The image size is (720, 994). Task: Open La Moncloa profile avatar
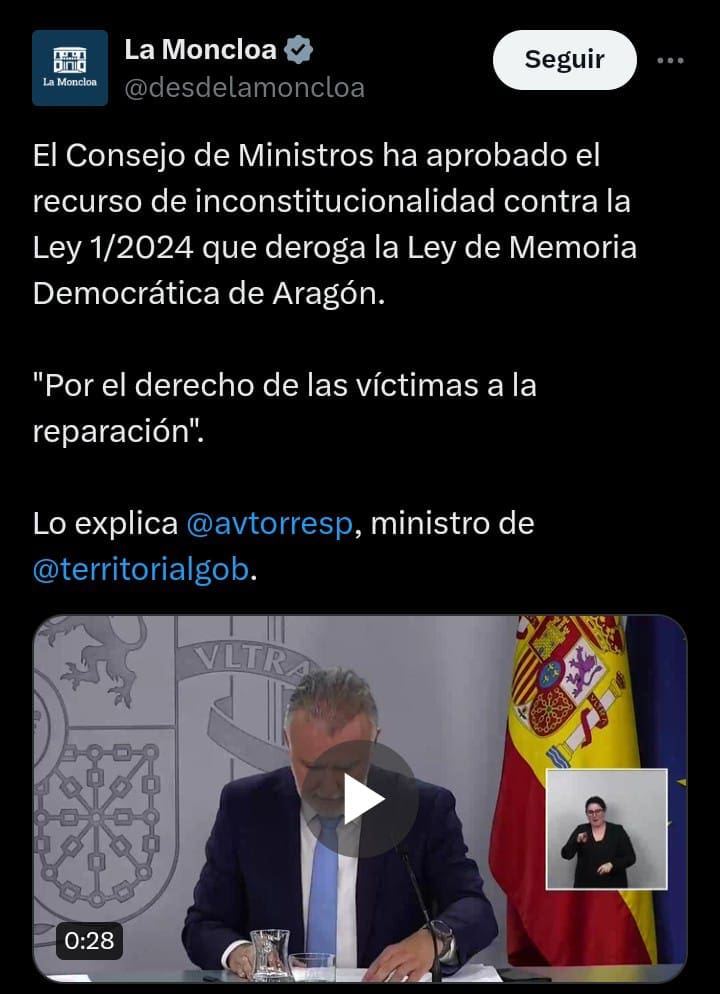(70, 68)
